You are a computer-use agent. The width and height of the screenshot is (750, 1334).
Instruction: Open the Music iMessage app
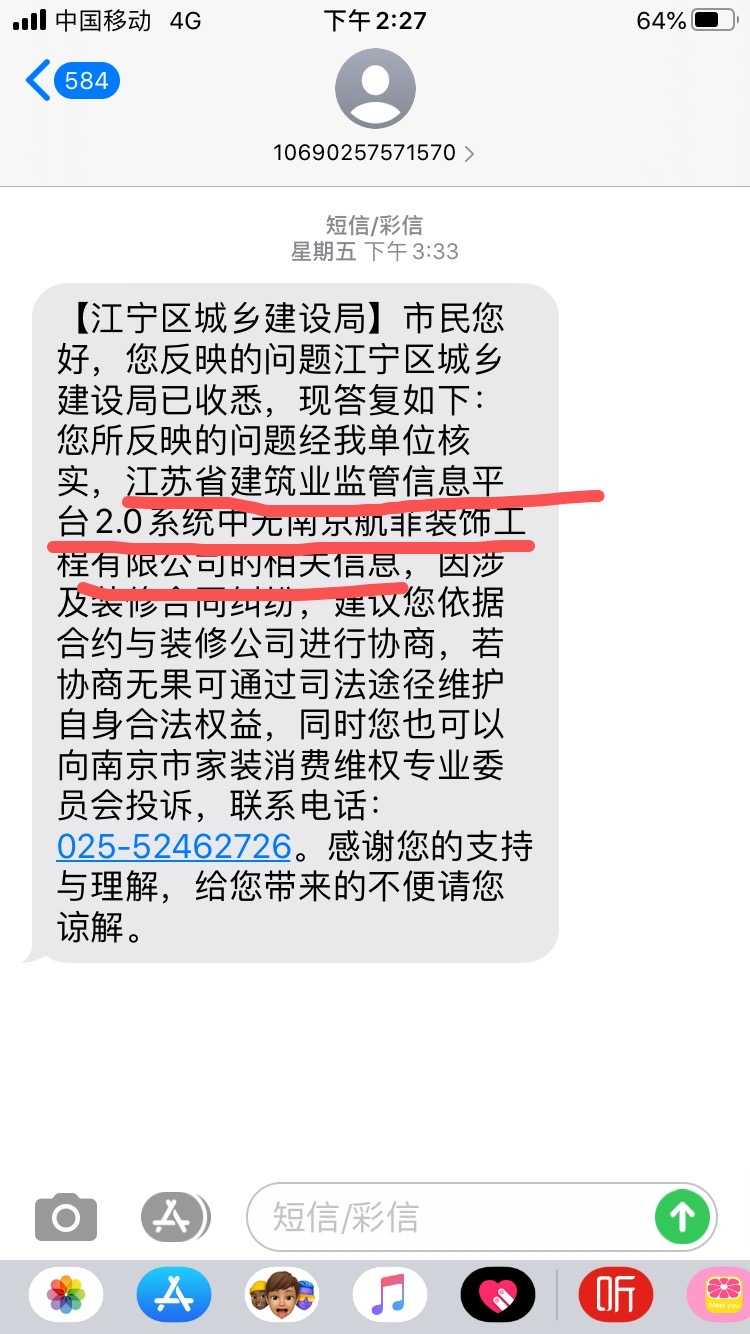[389, 1295]
